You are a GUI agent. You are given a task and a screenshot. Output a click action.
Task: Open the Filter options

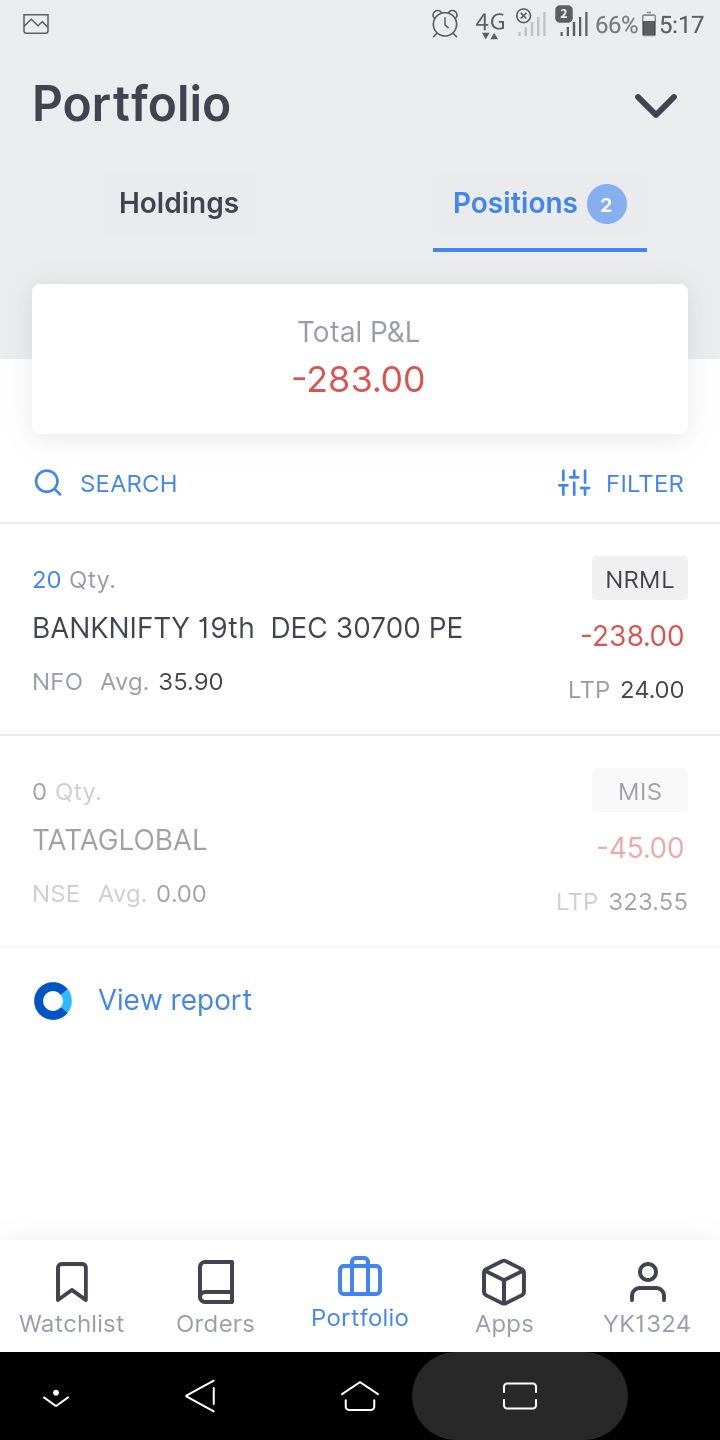pos(620,484)
